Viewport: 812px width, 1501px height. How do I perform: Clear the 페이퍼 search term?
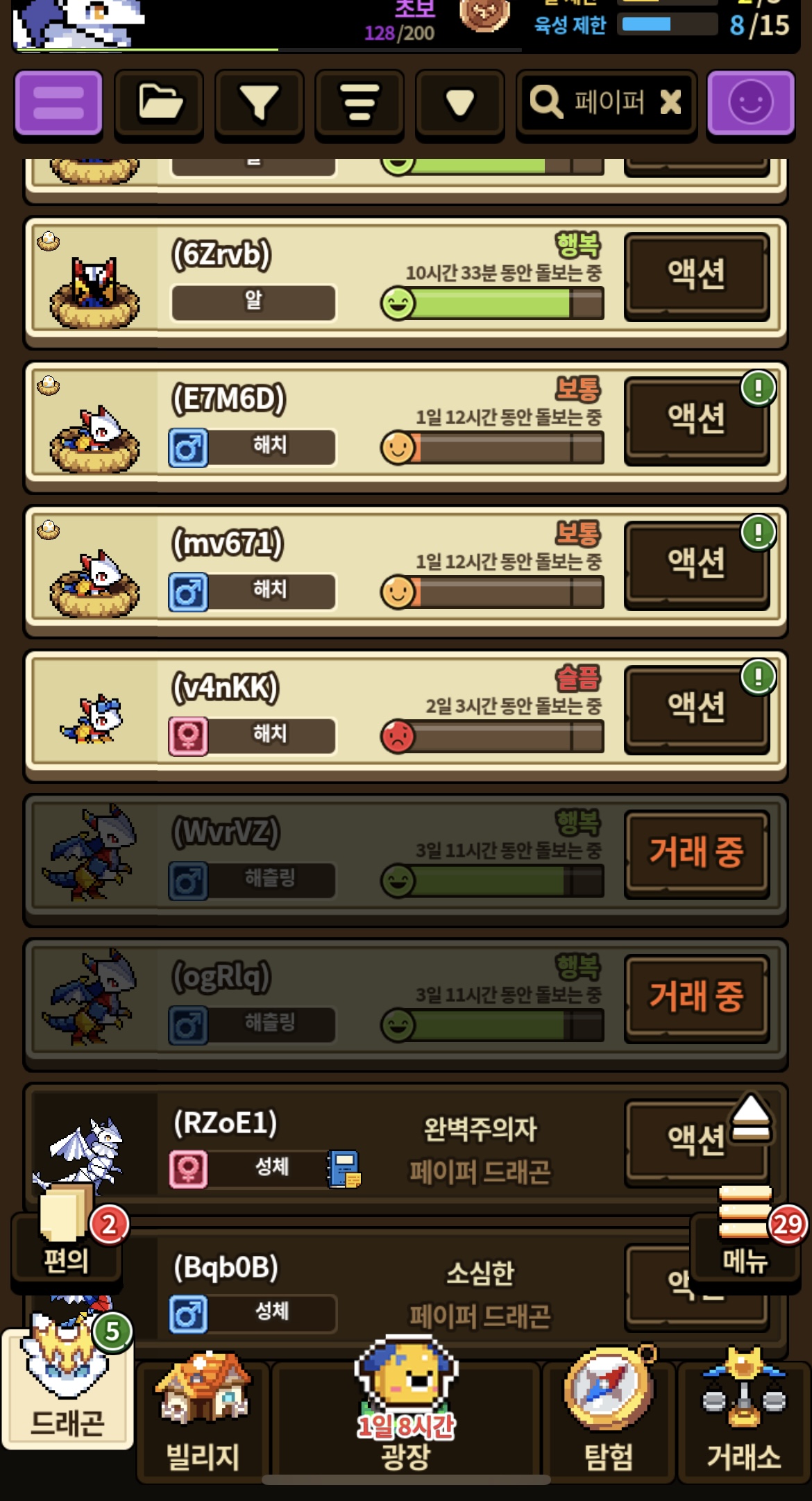670,103
